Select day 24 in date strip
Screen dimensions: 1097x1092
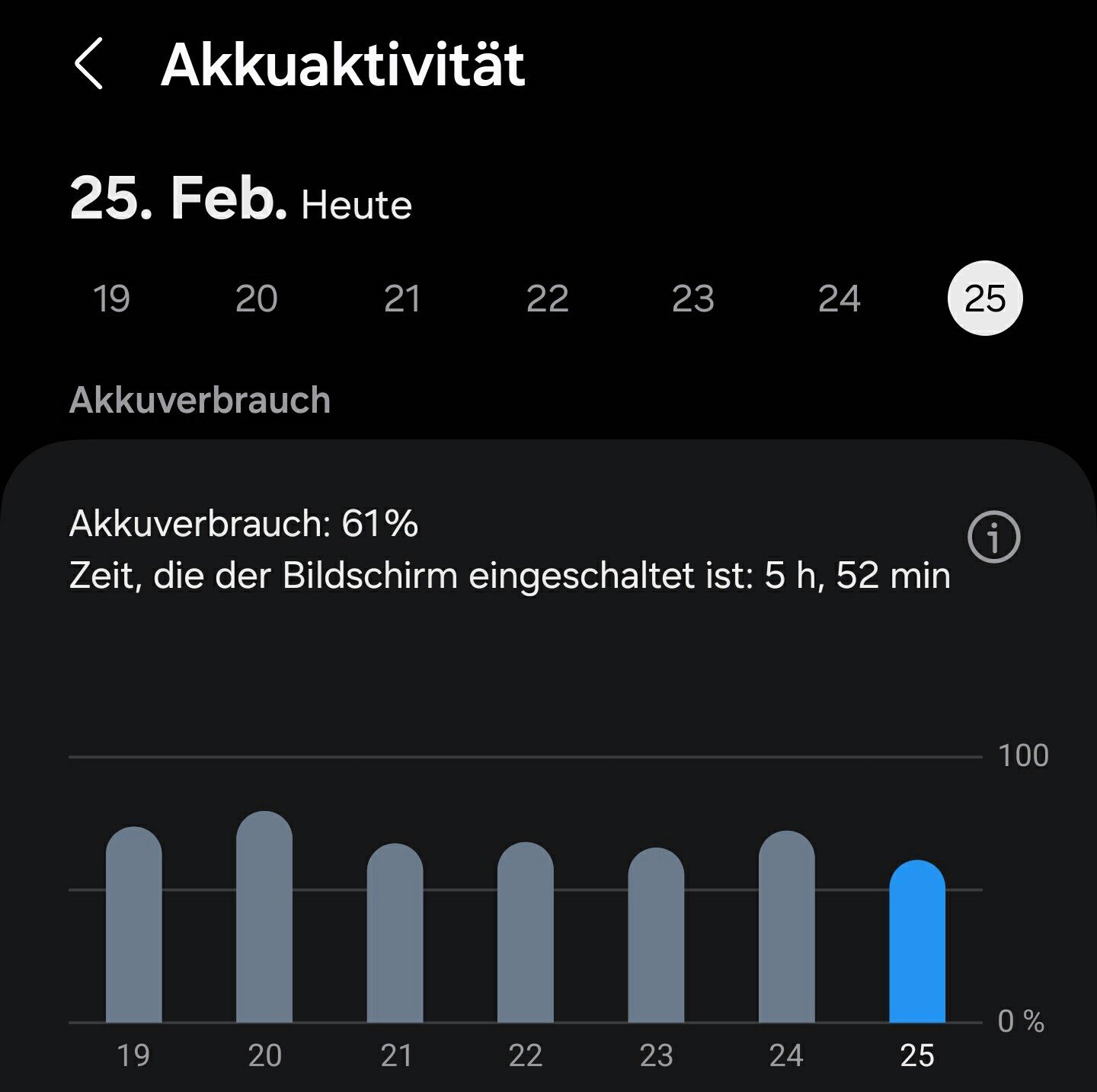[839, 299]
